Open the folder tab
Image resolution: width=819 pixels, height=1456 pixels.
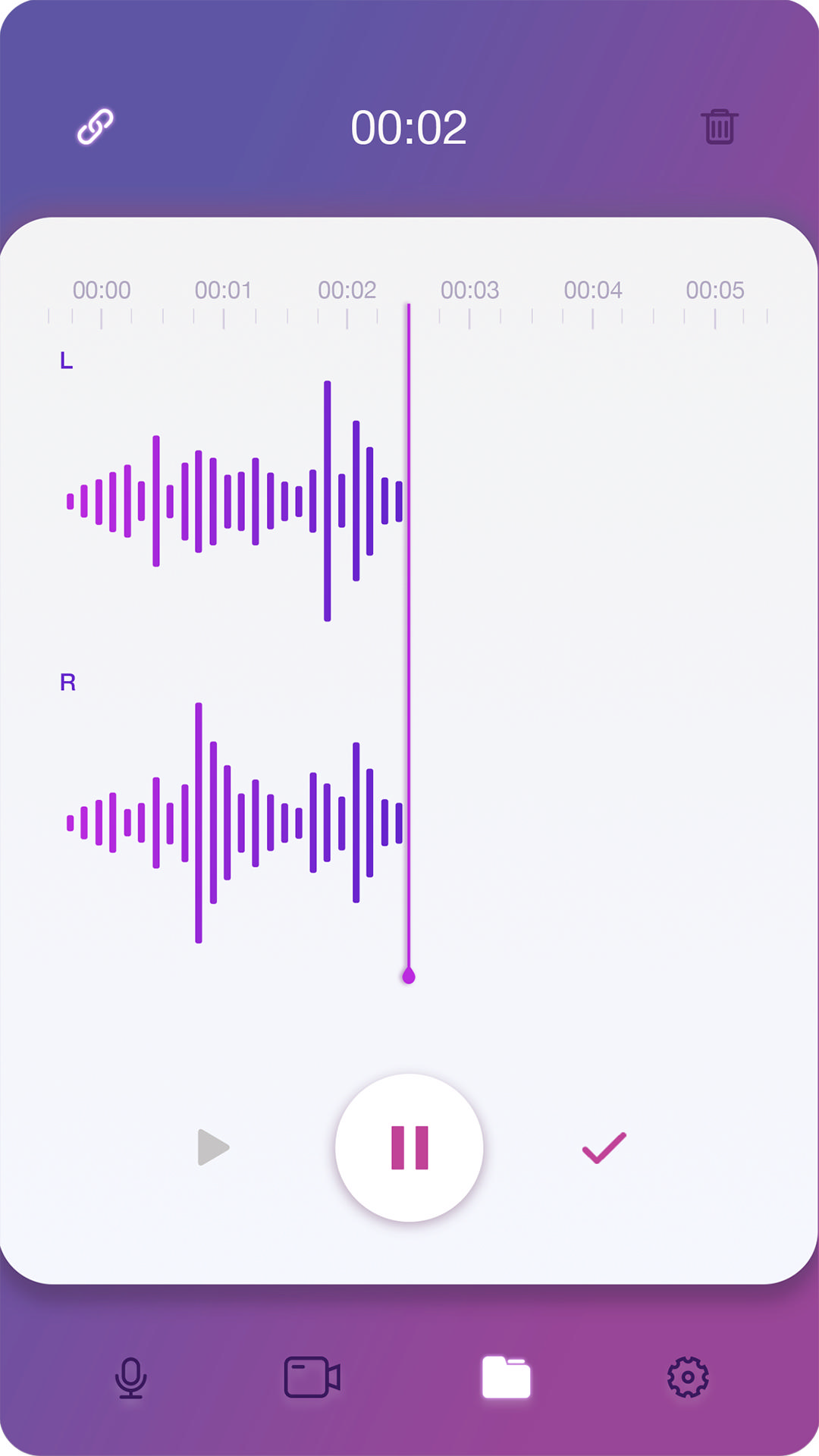(506, 1377)
